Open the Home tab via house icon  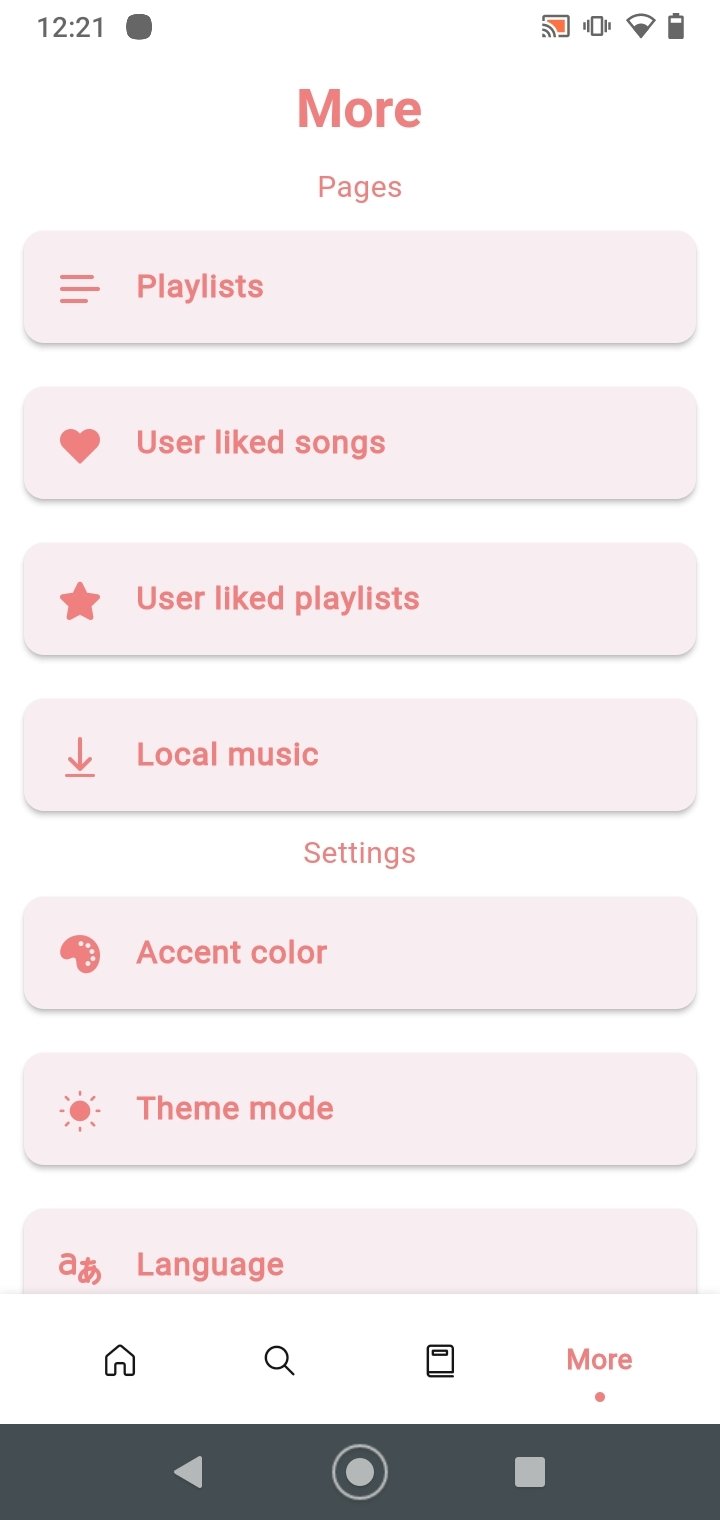(119, 1360)
